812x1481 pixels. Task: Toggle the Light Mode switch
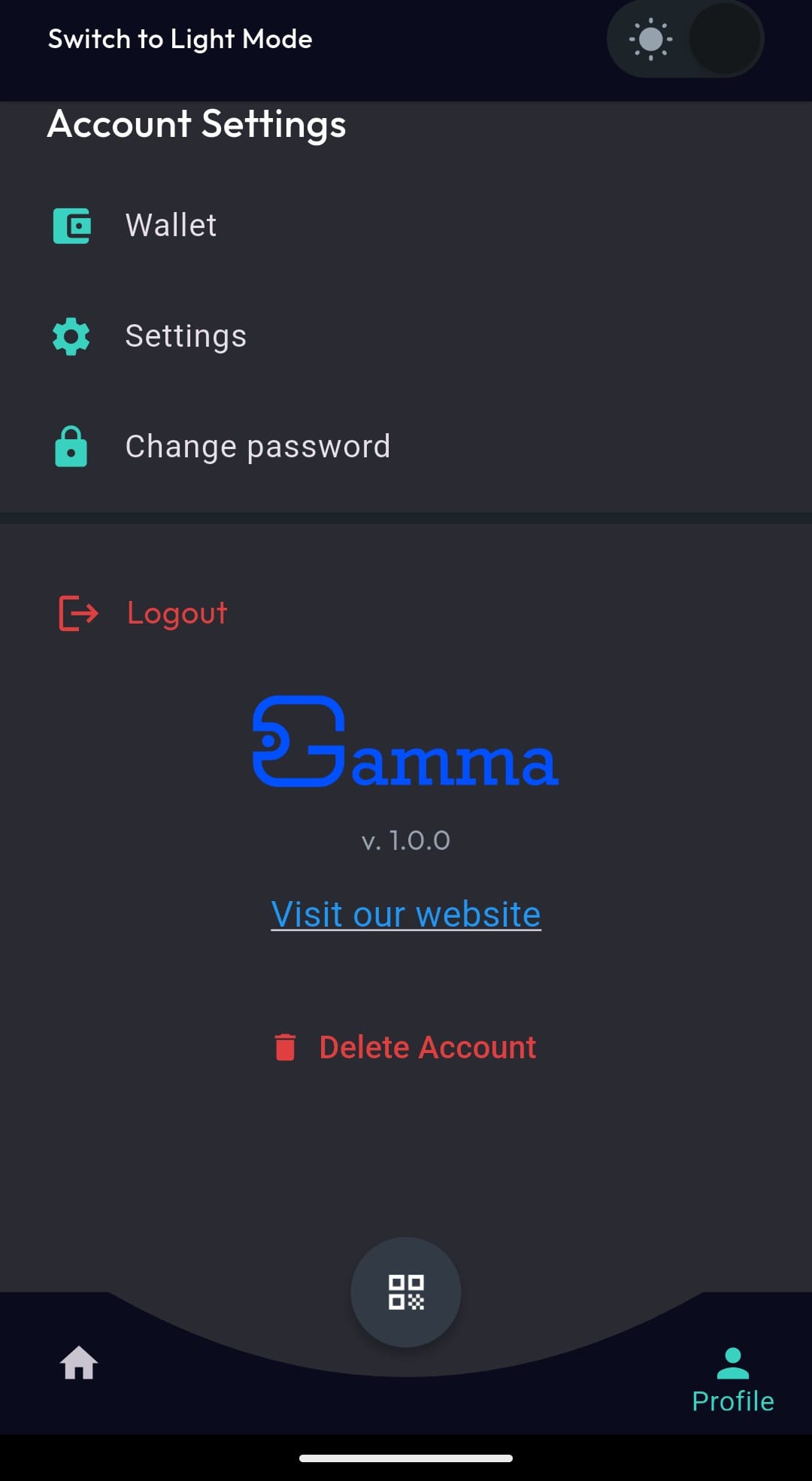(x=684, y=38)
